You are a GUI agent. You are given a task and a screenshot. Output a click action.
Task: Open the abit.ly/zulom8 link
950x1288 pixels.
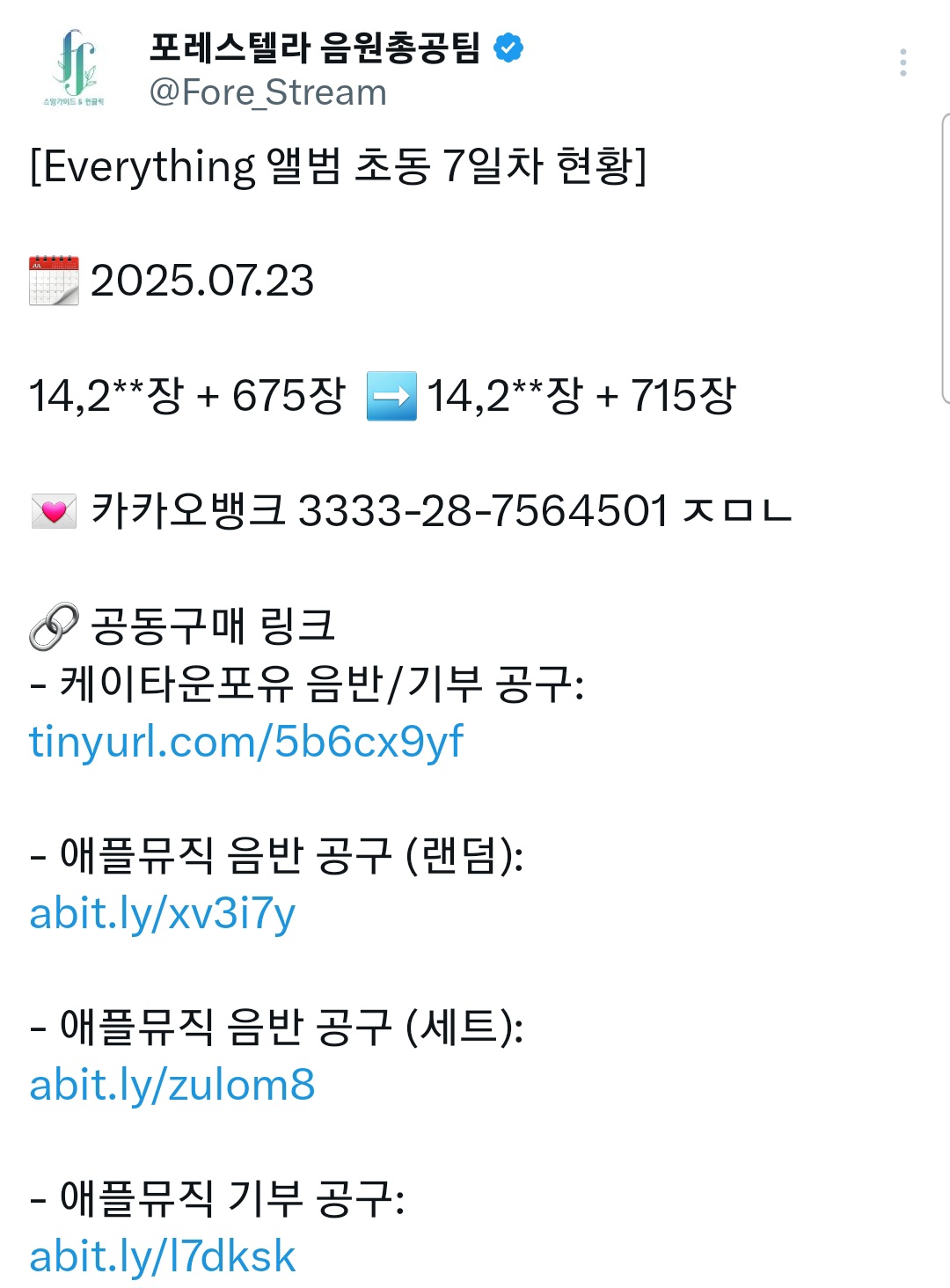(173, 1086)
